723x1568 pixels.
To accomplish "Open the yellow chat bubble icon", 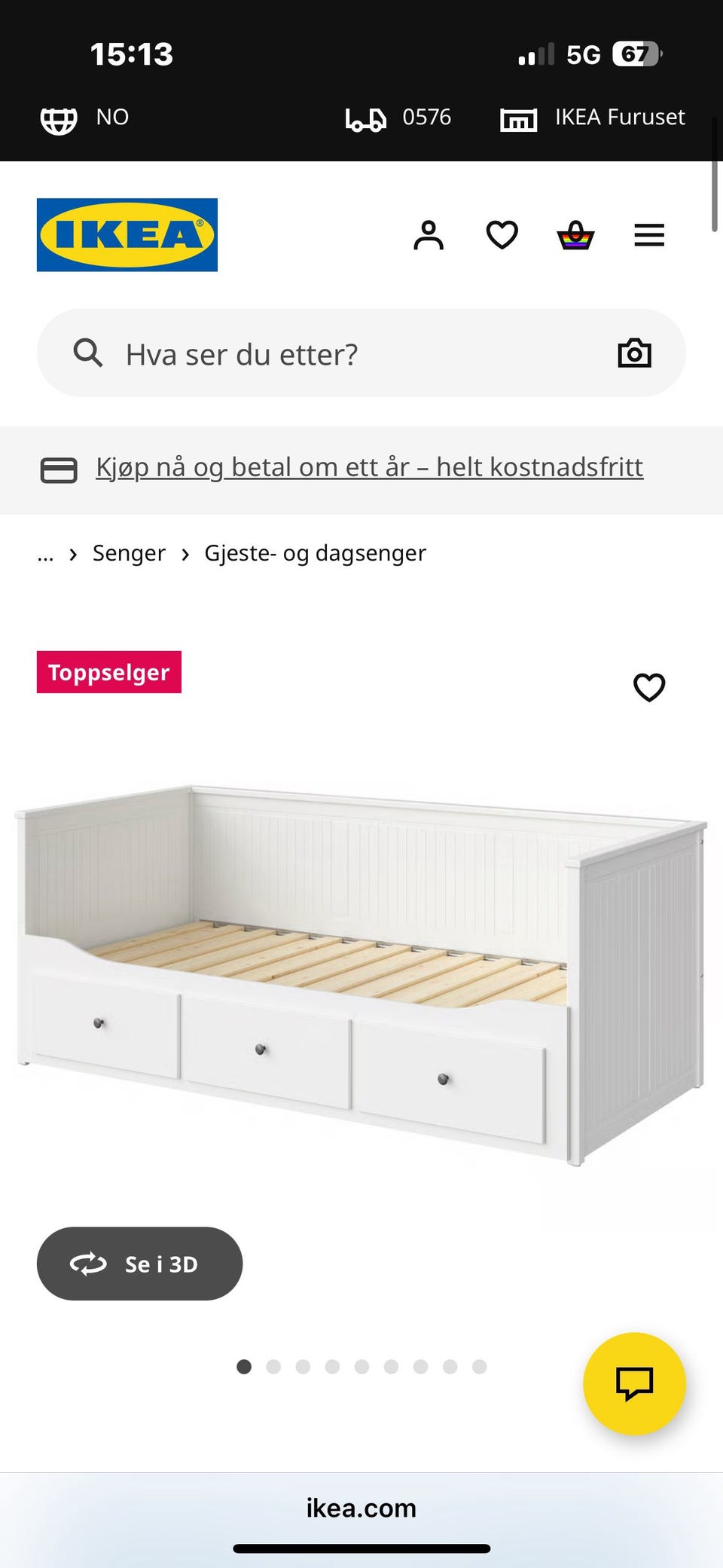I will tap(635, 1384).
